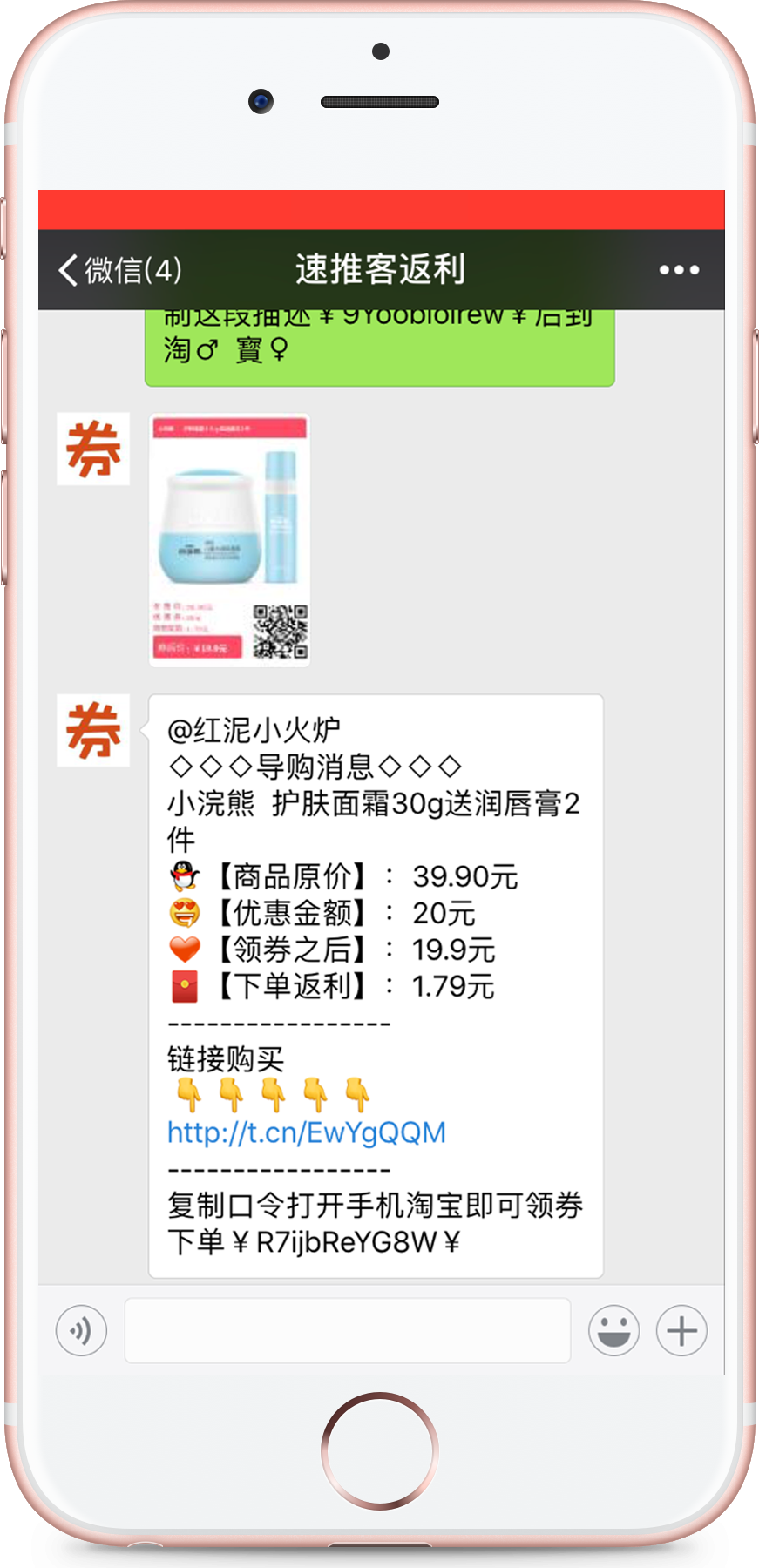This screenshot has width=759, height=1568.
Task: Switch to voice message input
Action: [x=81, y=1331]
